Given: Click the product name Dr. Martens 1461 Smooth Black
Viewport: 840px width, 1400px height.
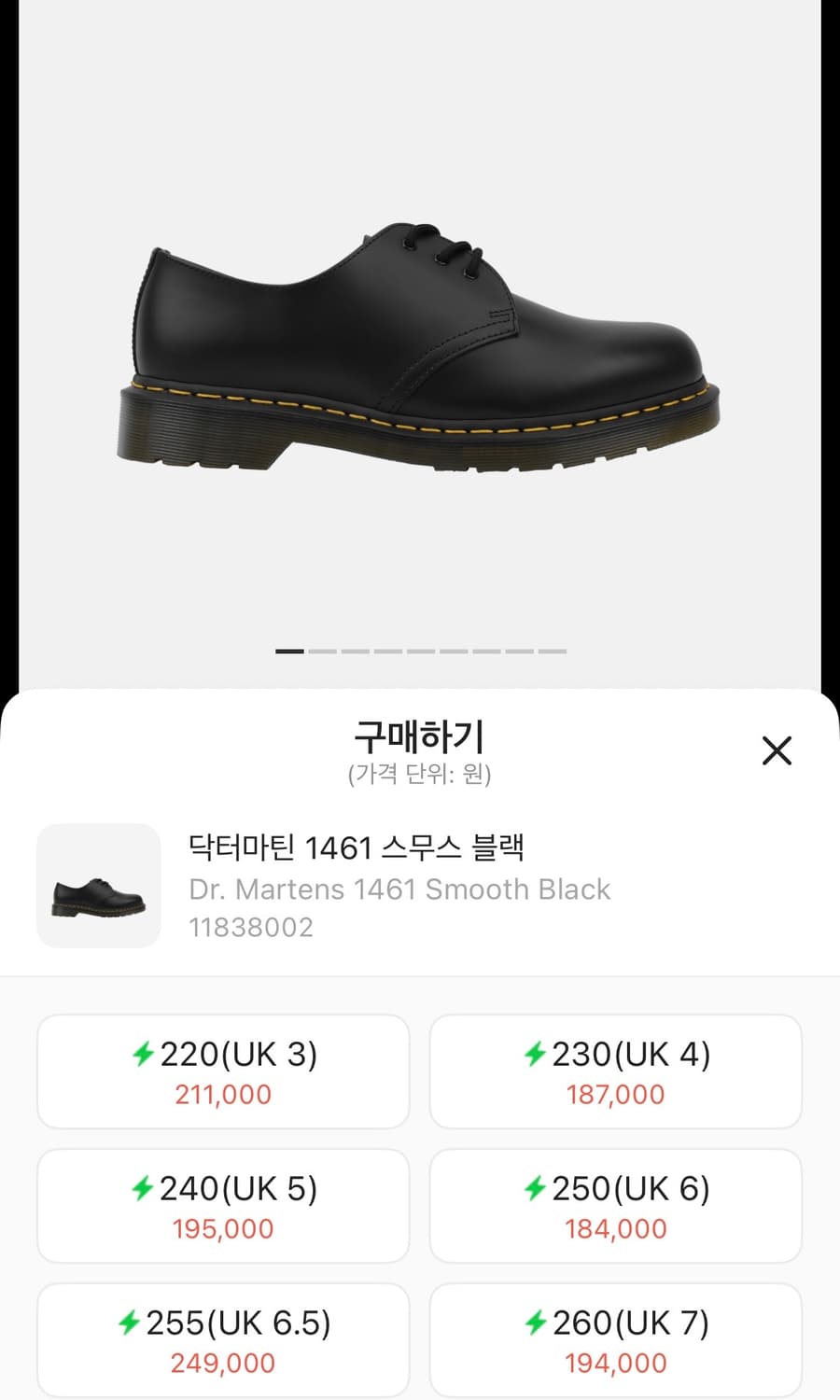Looking at the screenshot, I should pos(399,889).
